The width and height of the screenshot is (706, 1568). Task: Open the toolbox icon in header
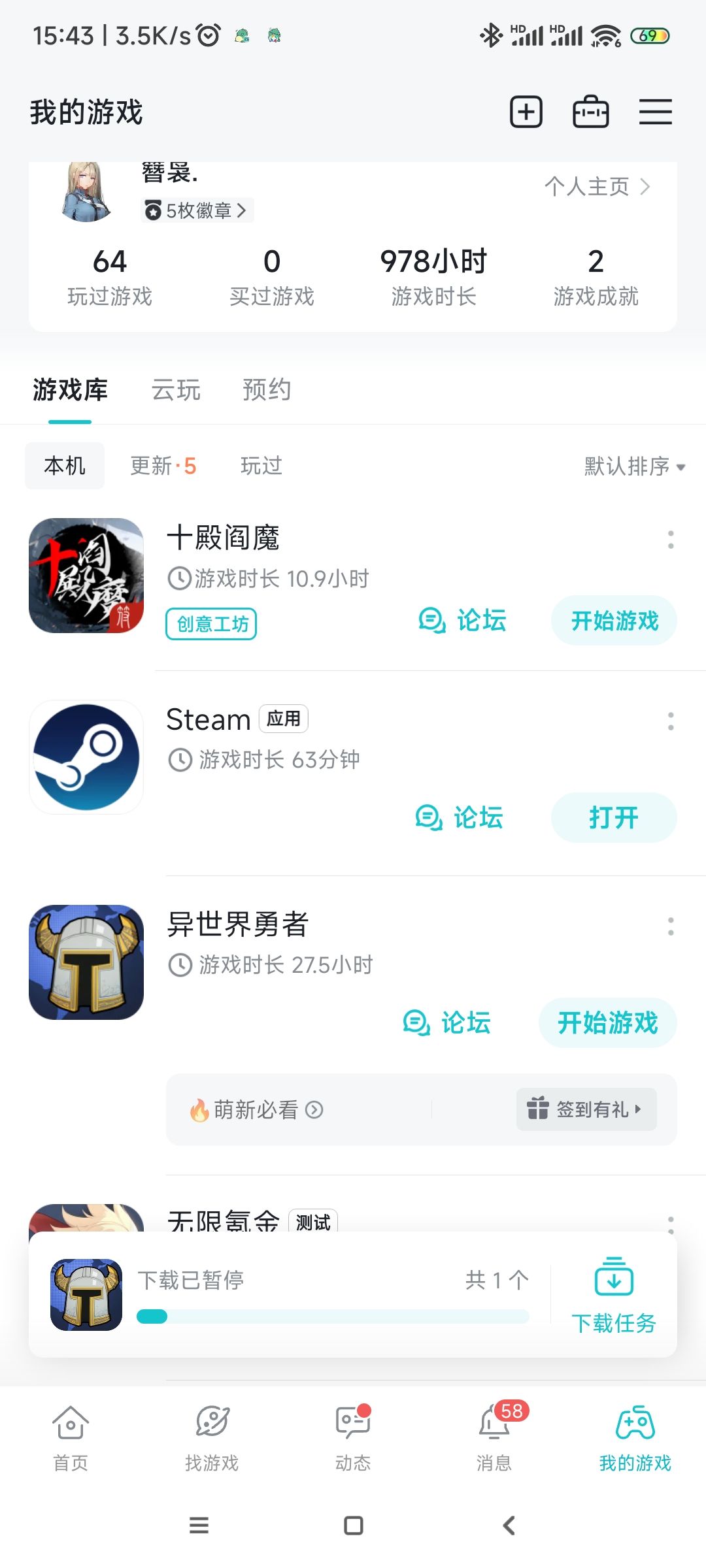(x=591, y=112)
